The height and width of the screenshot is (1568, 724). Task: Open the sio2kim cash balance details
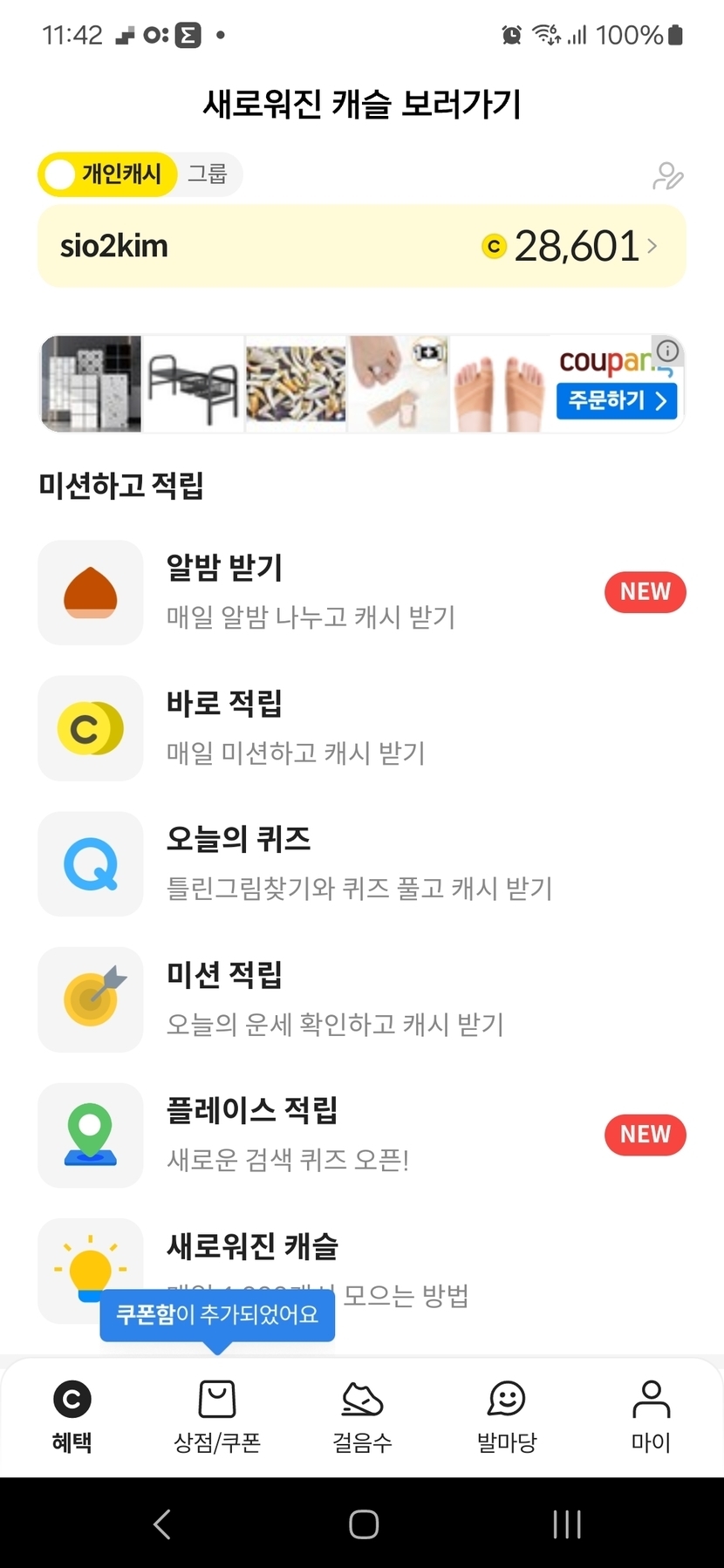pos(361,246)
